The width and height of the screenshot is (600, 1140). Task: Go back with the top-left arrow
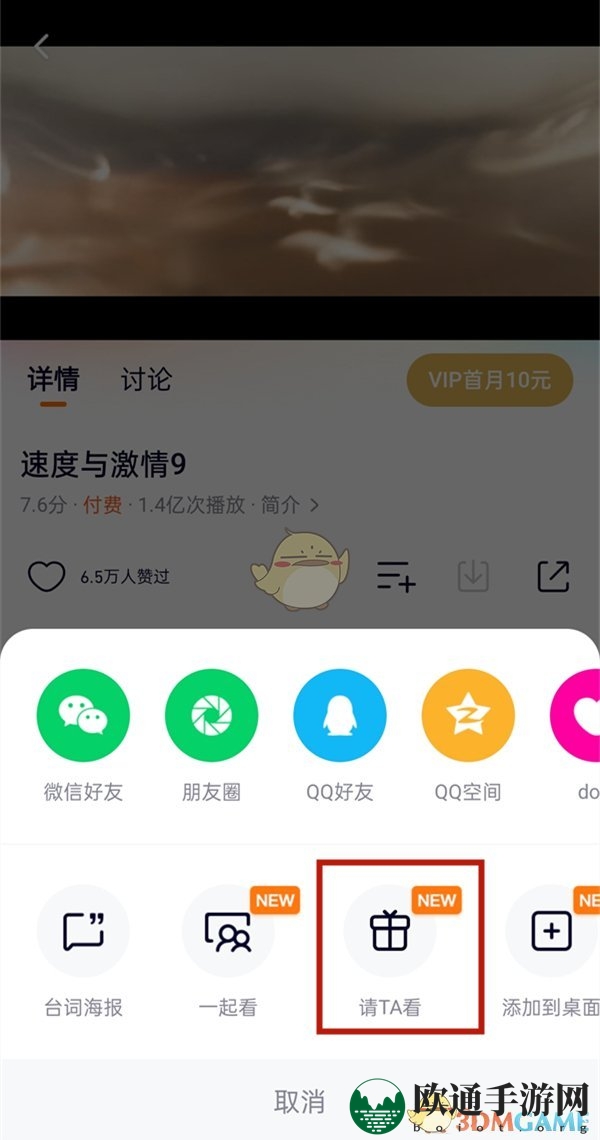tap(42, 47)
